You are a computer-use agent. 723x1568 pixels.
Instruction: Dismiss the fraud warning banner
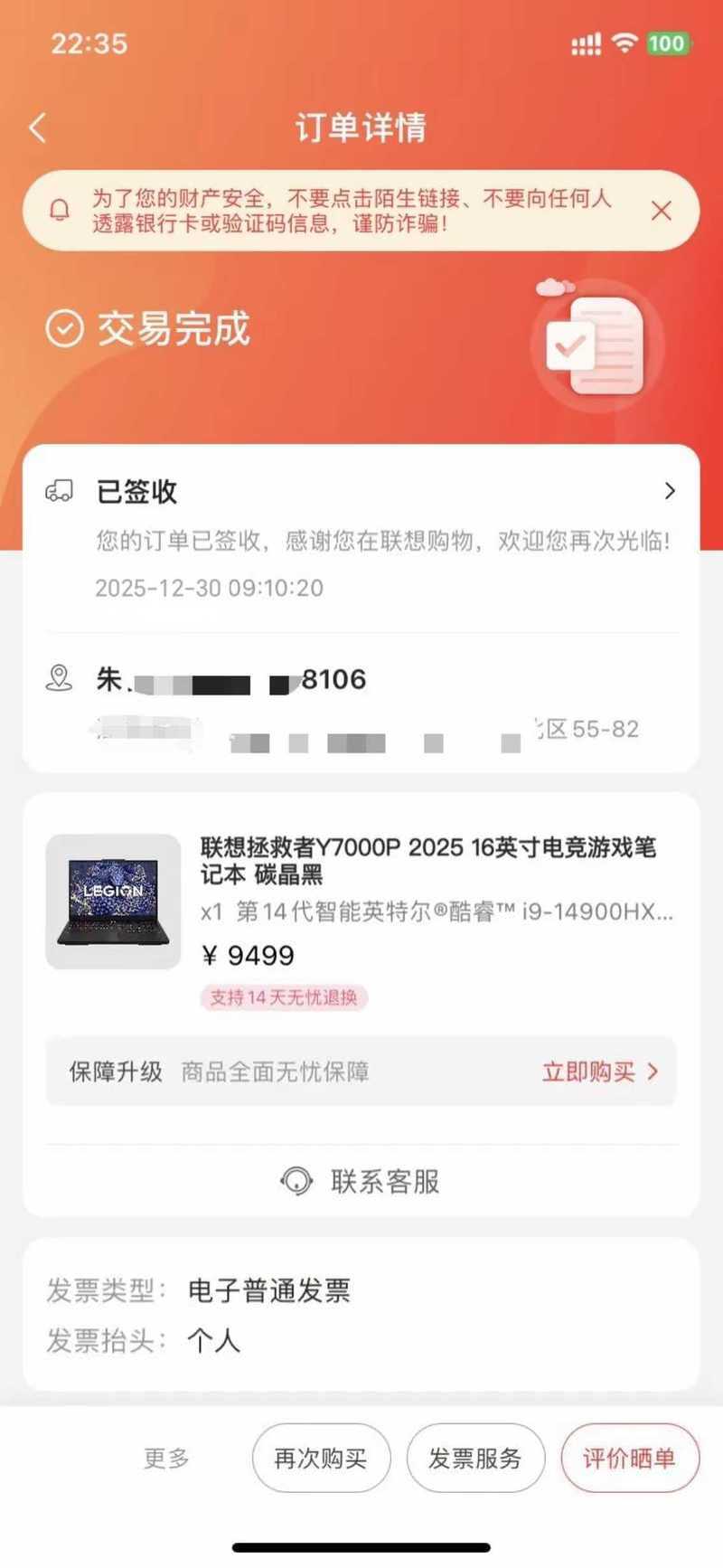(661, 211)
